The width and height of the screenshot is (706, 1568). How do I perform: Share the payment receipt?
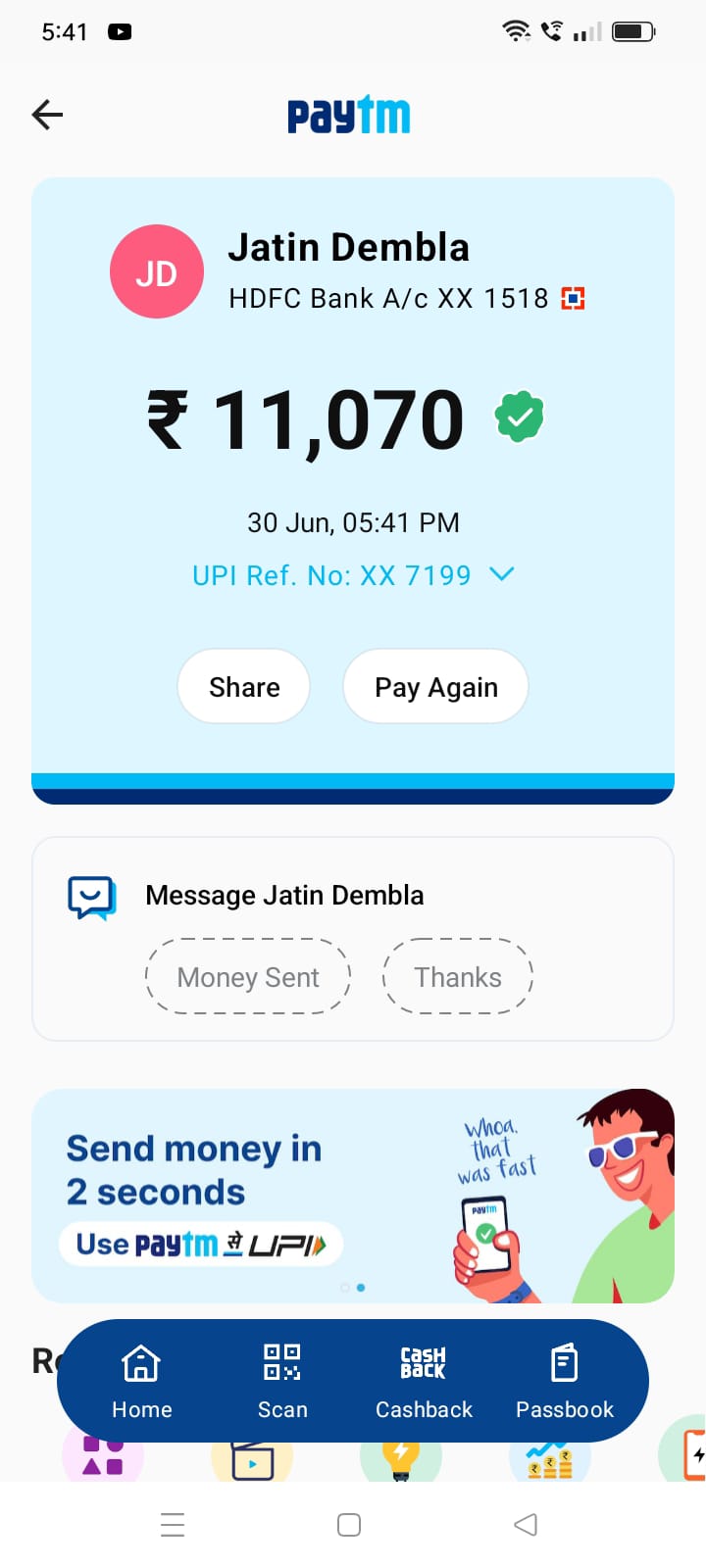[244, 687]
